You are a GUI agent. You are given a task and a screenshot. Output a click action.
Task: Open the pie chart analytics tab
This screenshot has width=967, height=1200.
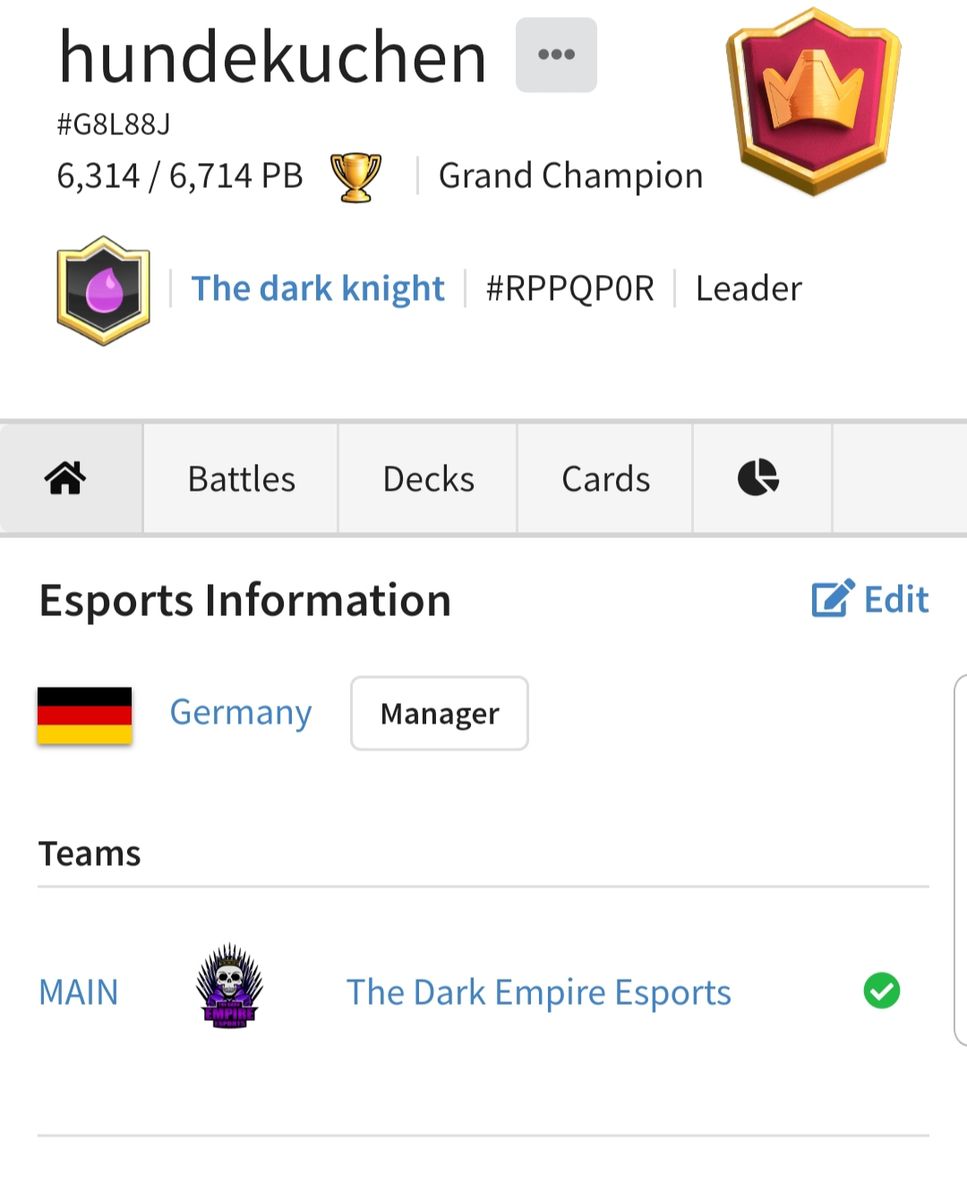758,479
